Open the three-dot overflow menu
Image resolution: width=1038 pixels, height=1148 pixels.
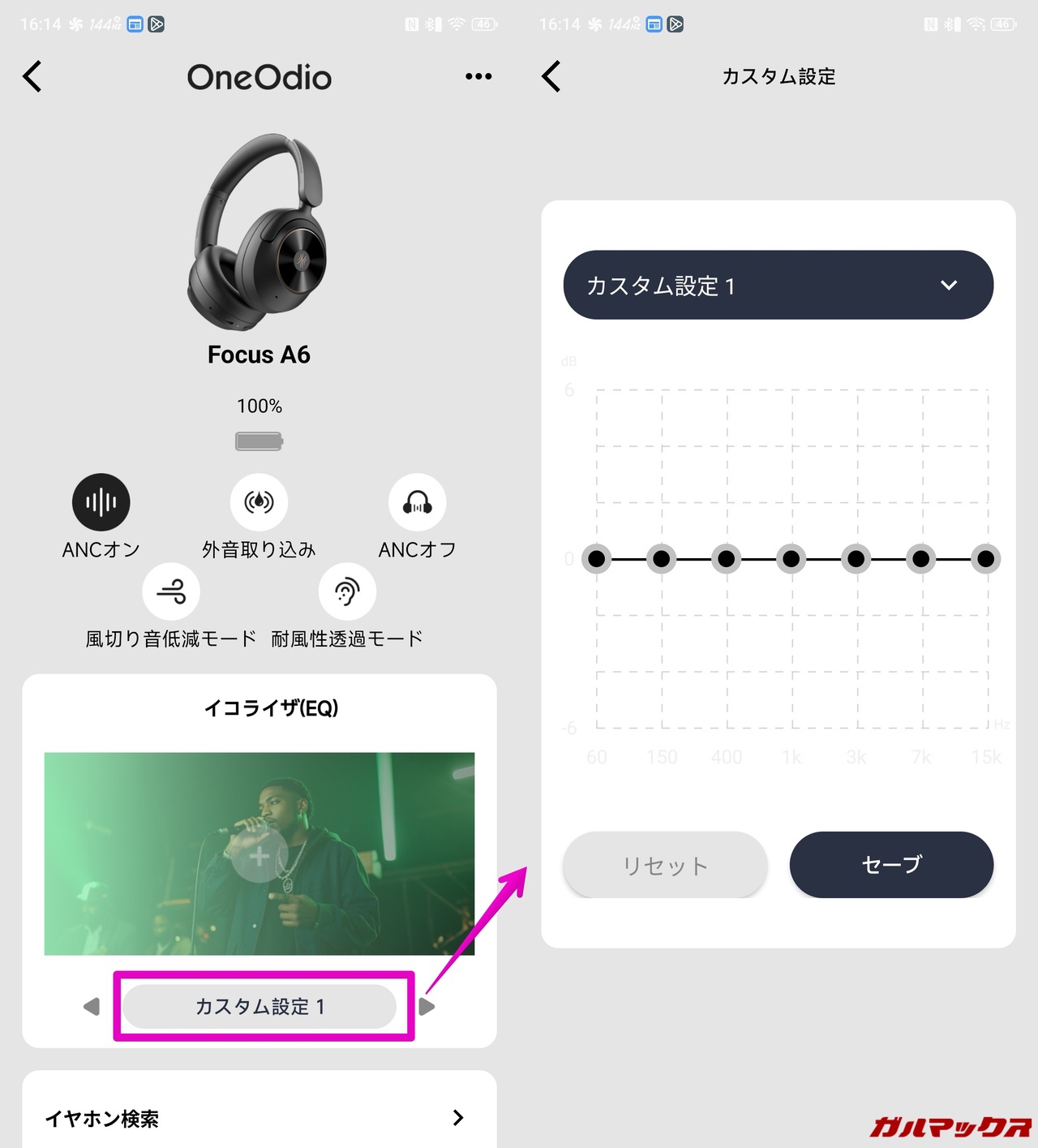coord(478,76)
